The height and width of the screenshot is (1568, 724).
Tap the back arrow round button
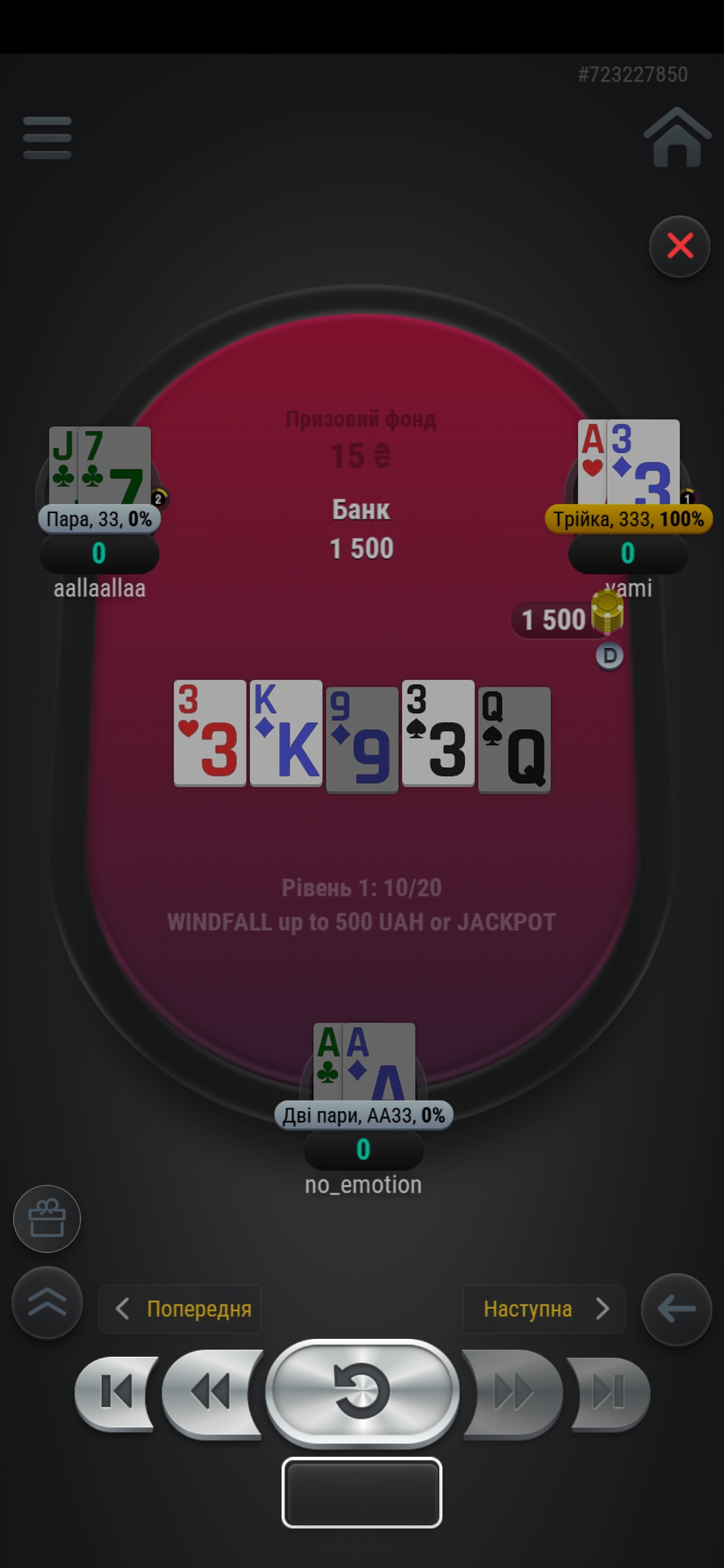click(676, 1309)
